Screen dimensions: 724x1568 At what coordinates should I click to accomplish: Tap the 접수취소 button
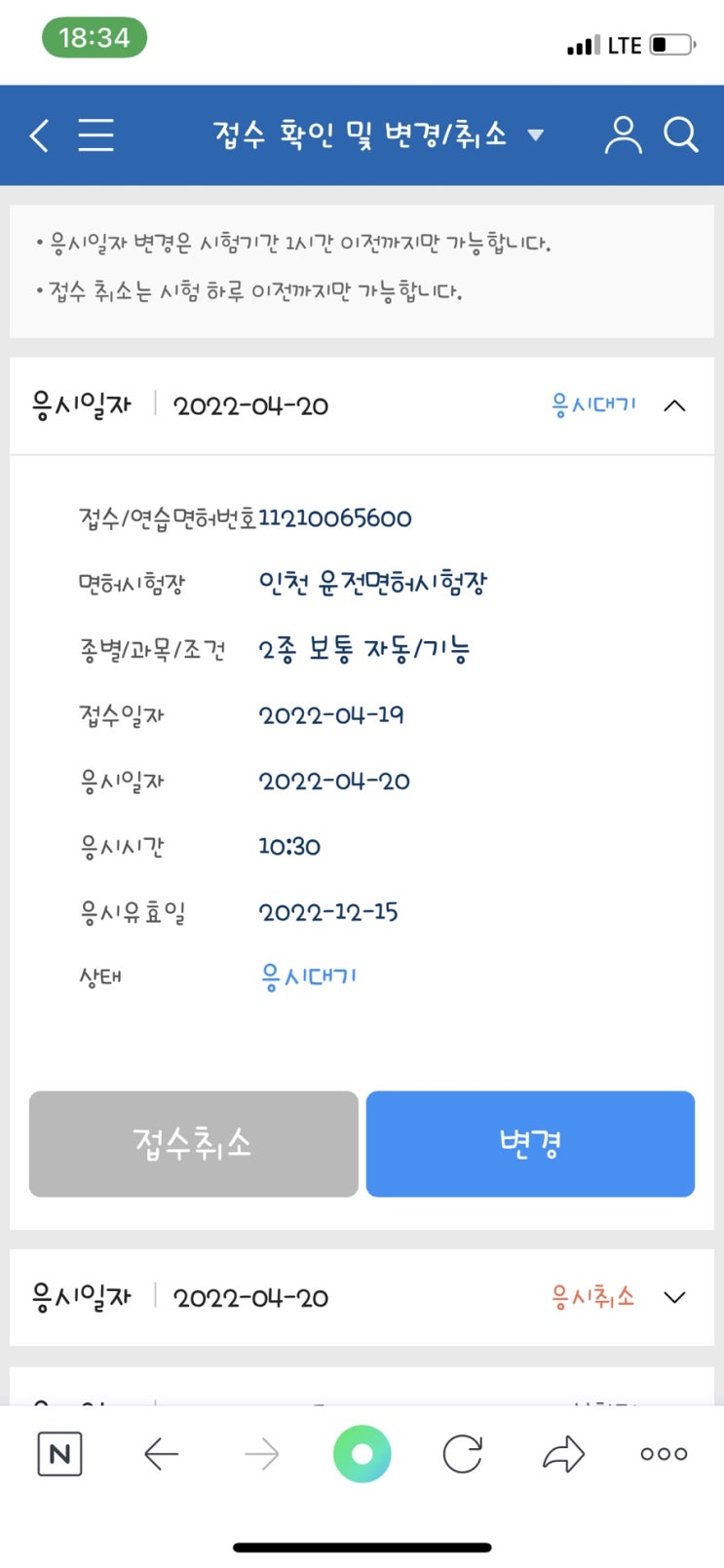coord(194,1143)
